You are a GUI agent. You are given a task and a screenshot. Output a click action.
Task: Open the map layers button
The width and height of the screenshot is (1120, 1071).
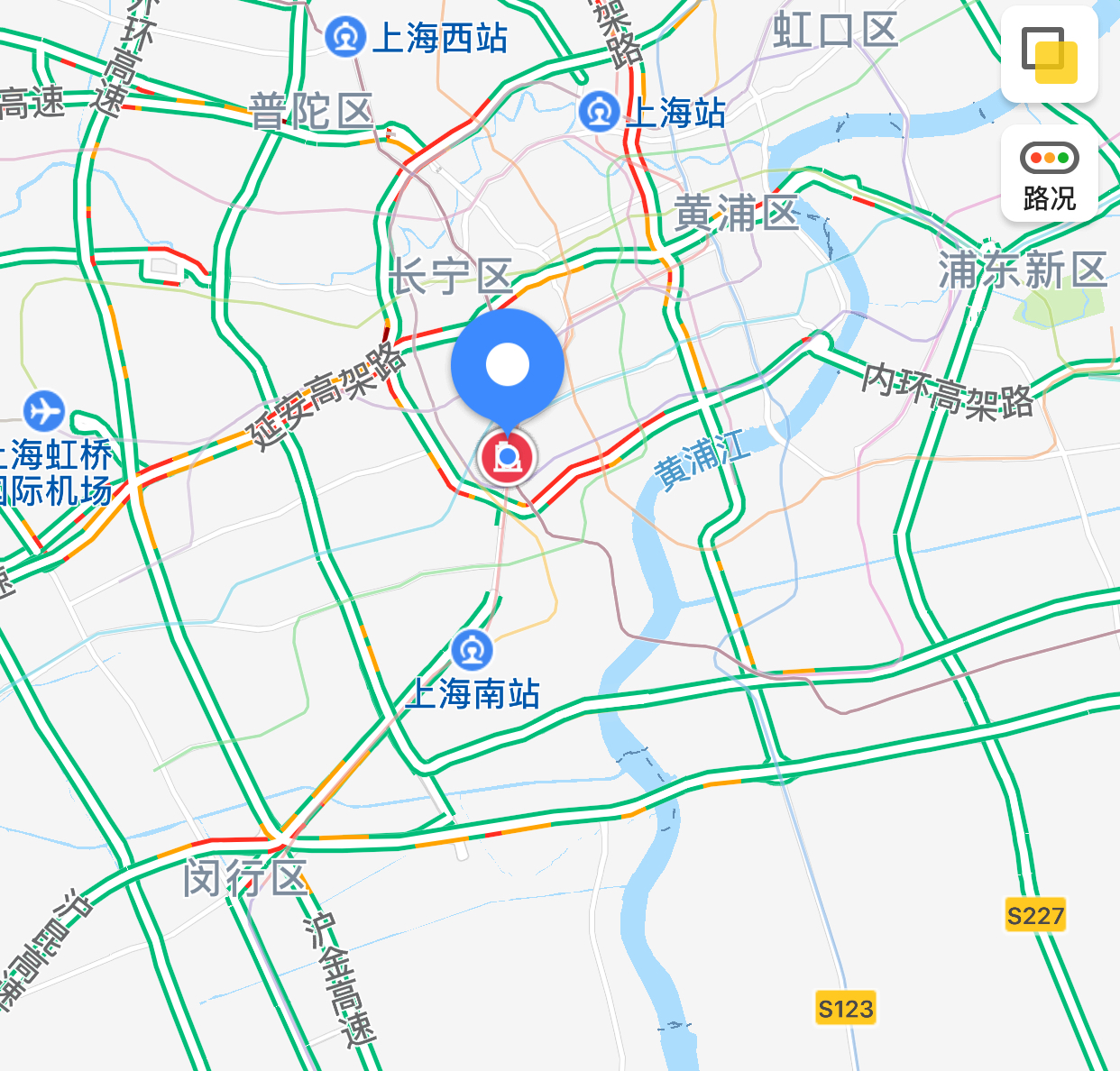[x=1049, y=54]
